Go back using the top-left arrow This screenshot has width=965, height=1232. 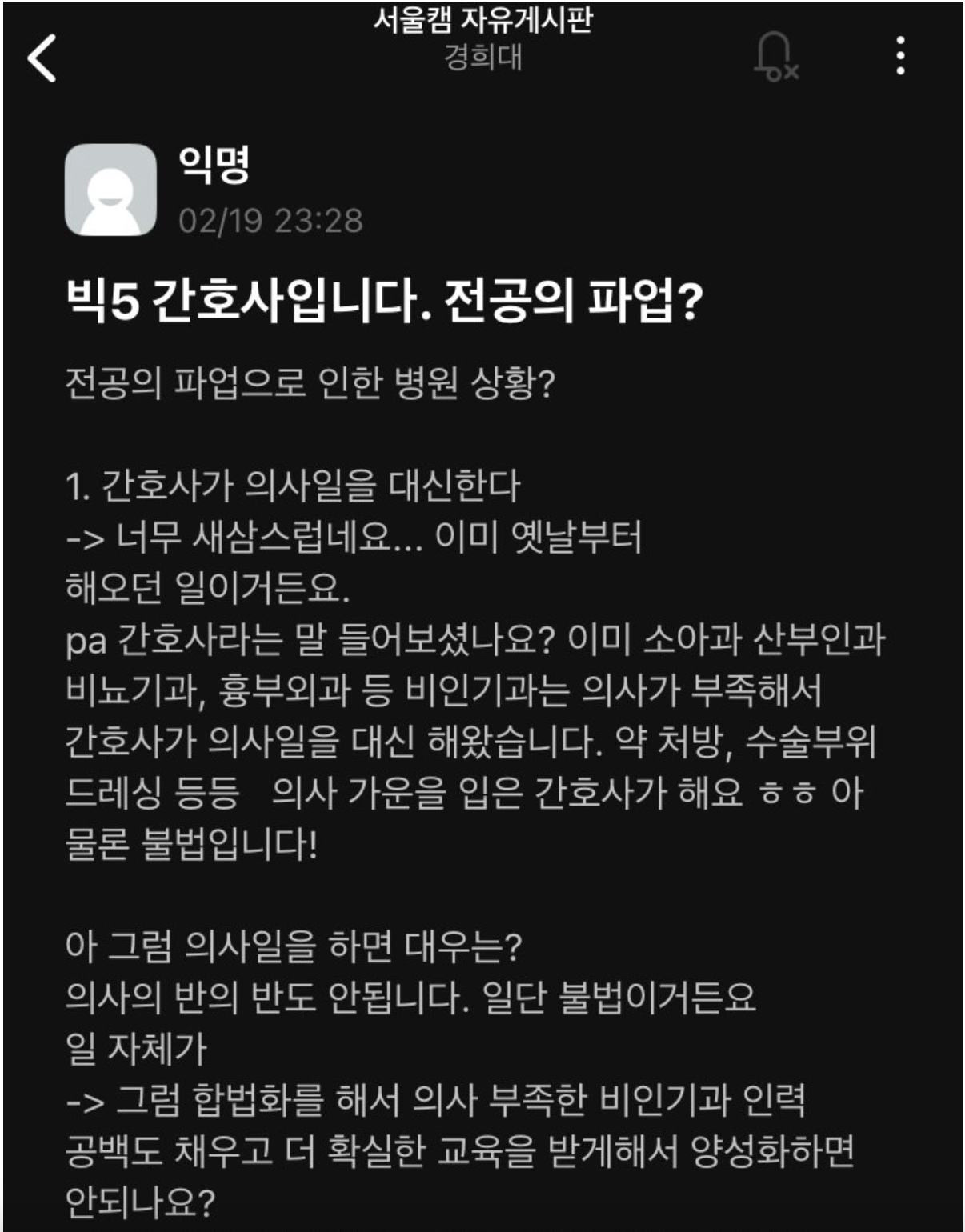coord(42,58)
